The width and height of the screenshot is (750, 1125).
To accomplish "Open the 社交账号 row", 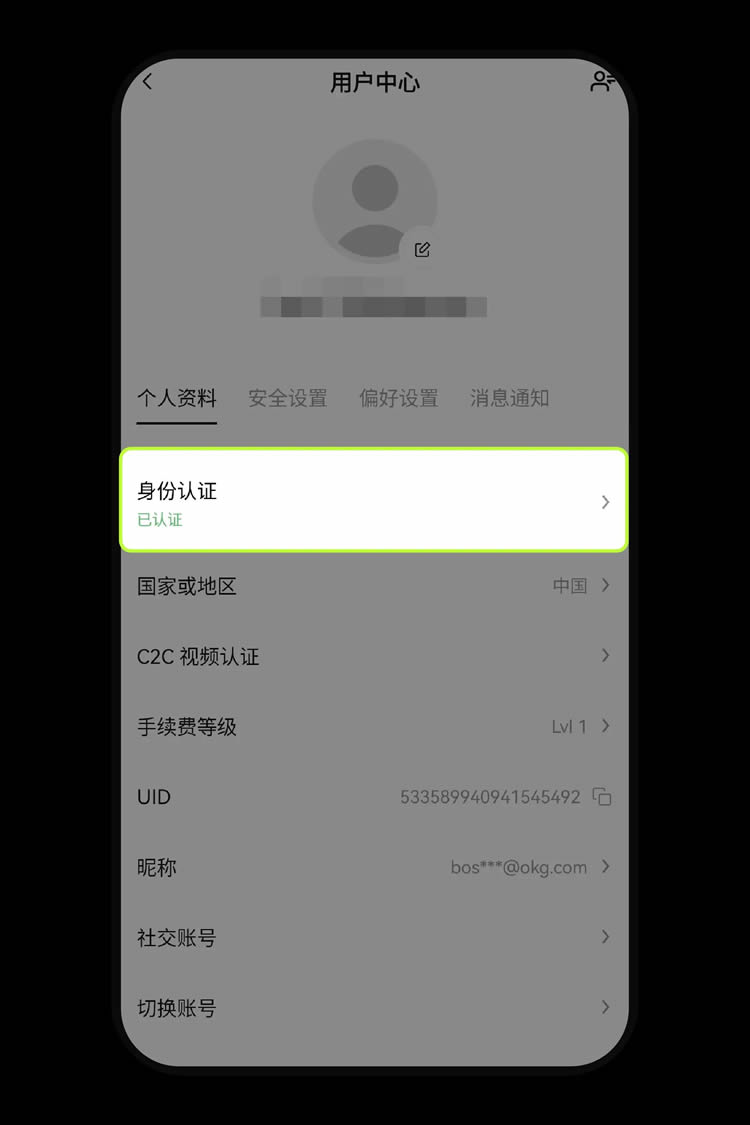I will coord(374,938).
